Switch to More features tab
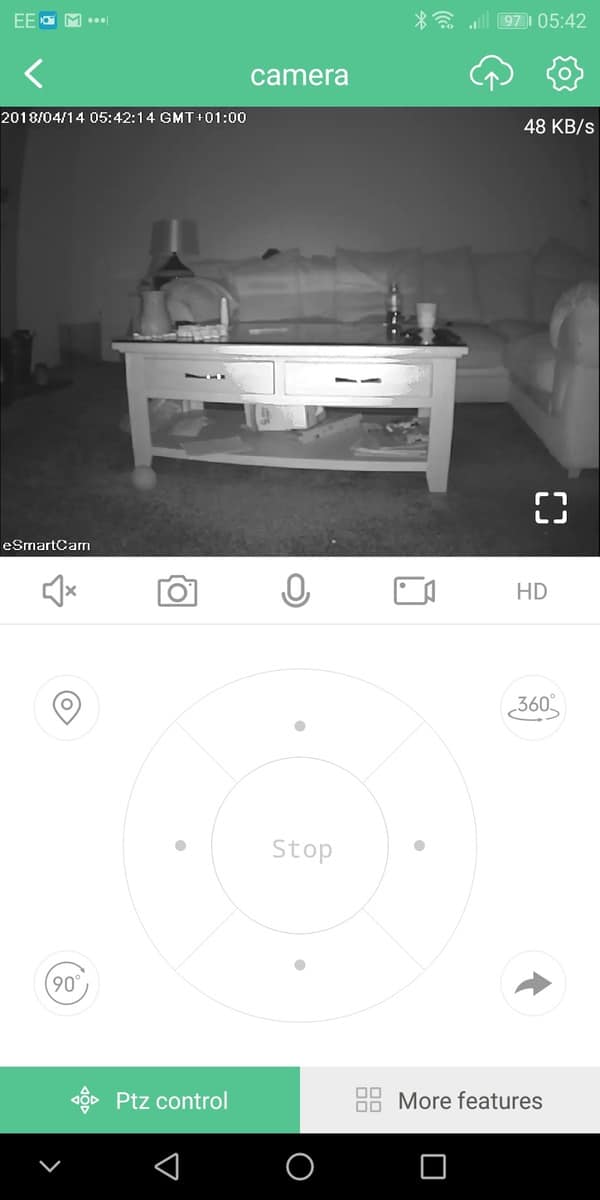 [x=450, y=1101]
